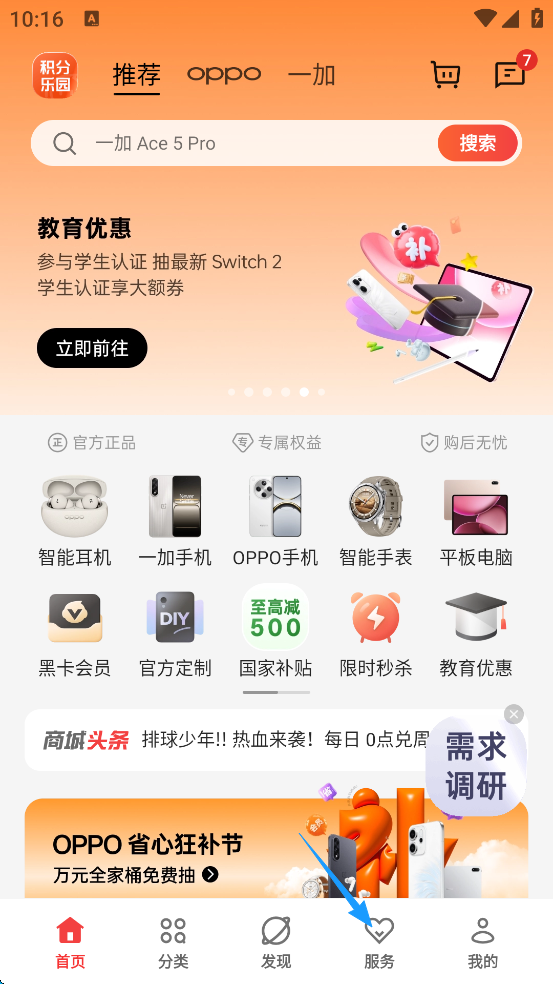
Task: Open the 一加手机 category
Action: tap(175, 521)
